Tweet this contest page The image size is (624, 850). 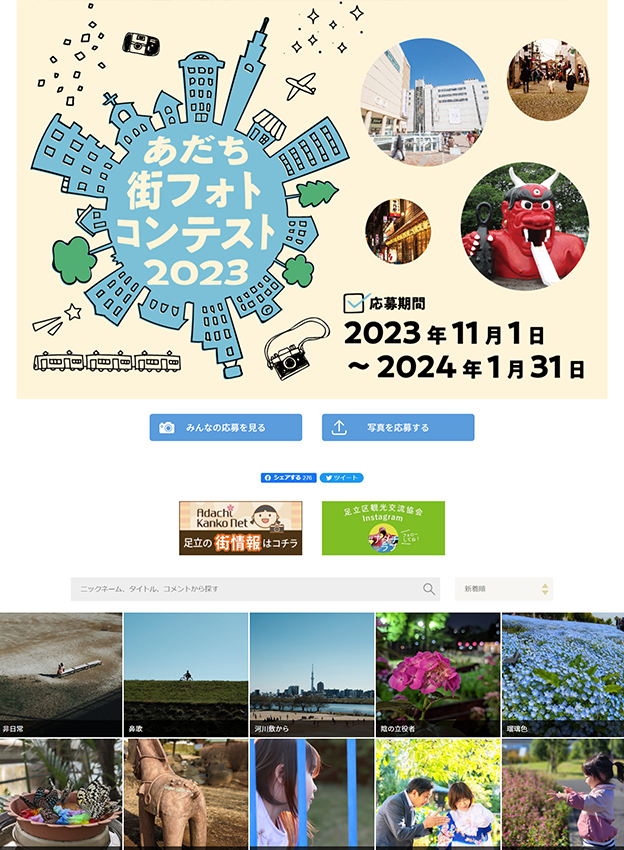[x=341, y=478]
